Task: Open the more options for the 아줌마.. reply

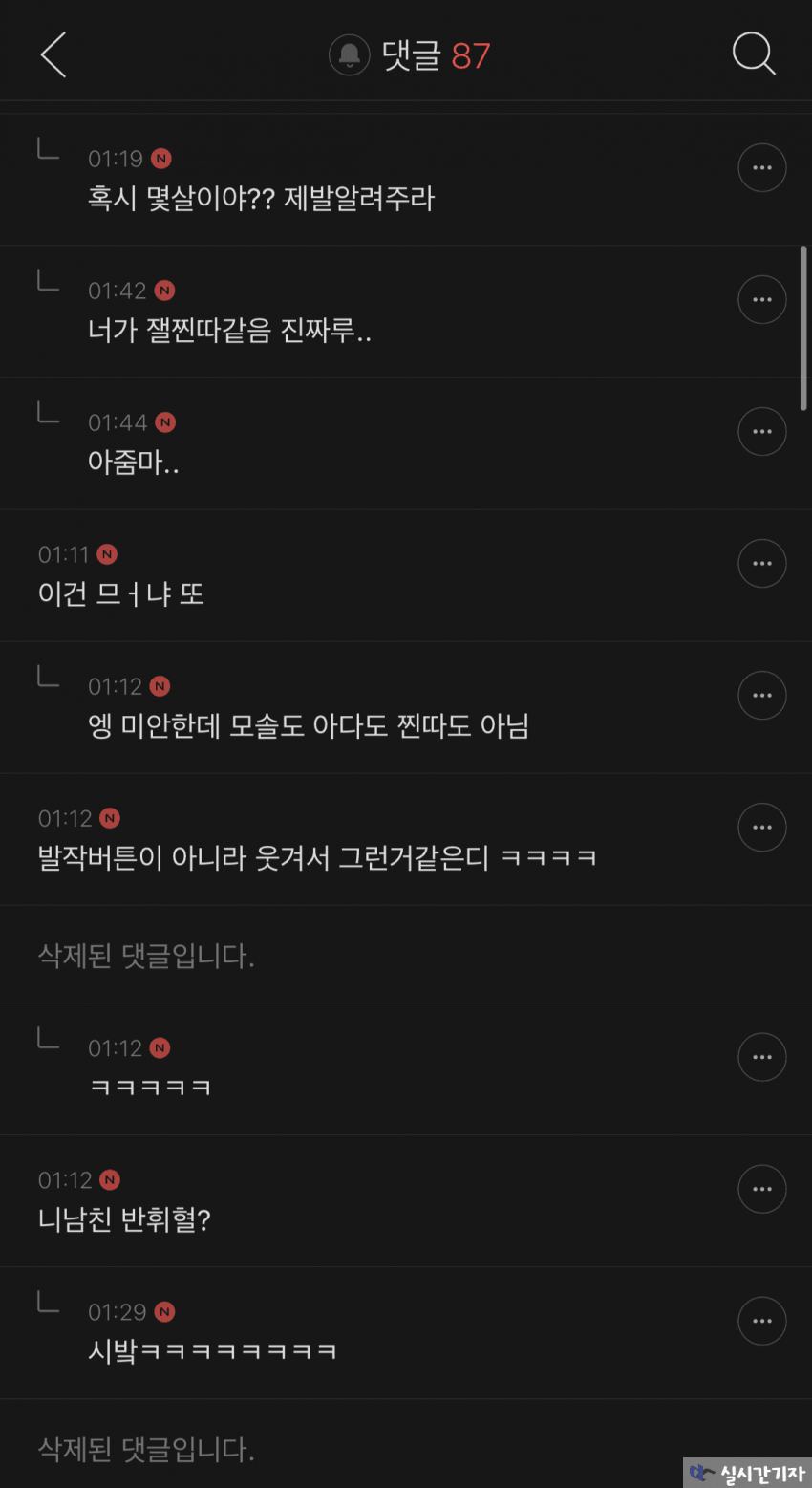Action: (x=761, y=432)
